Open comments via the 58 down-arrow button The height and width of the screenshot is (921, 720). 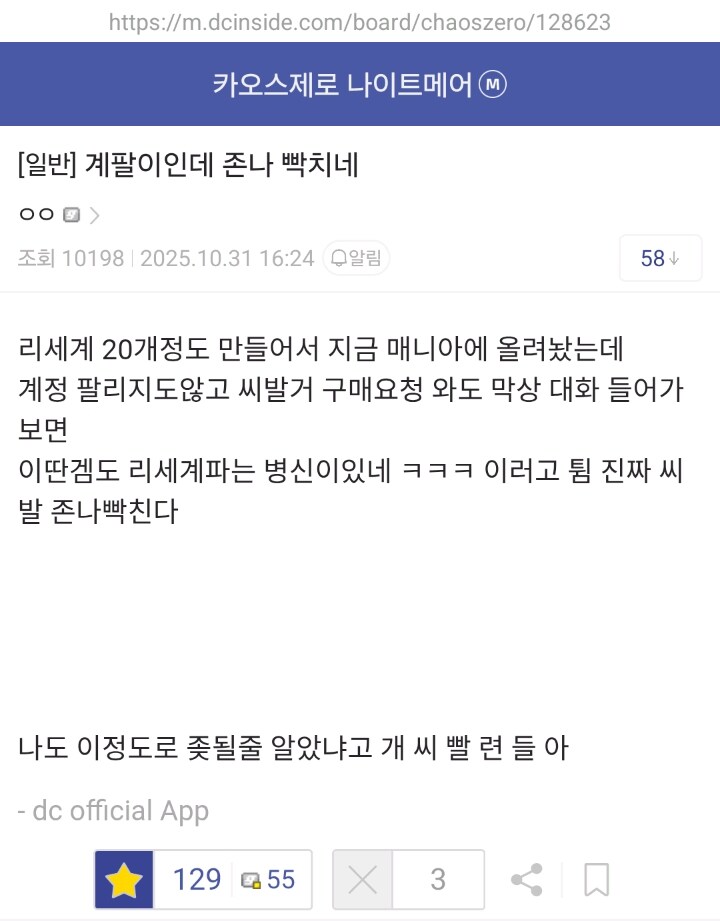pyautogui.click(x=659, y=257)
